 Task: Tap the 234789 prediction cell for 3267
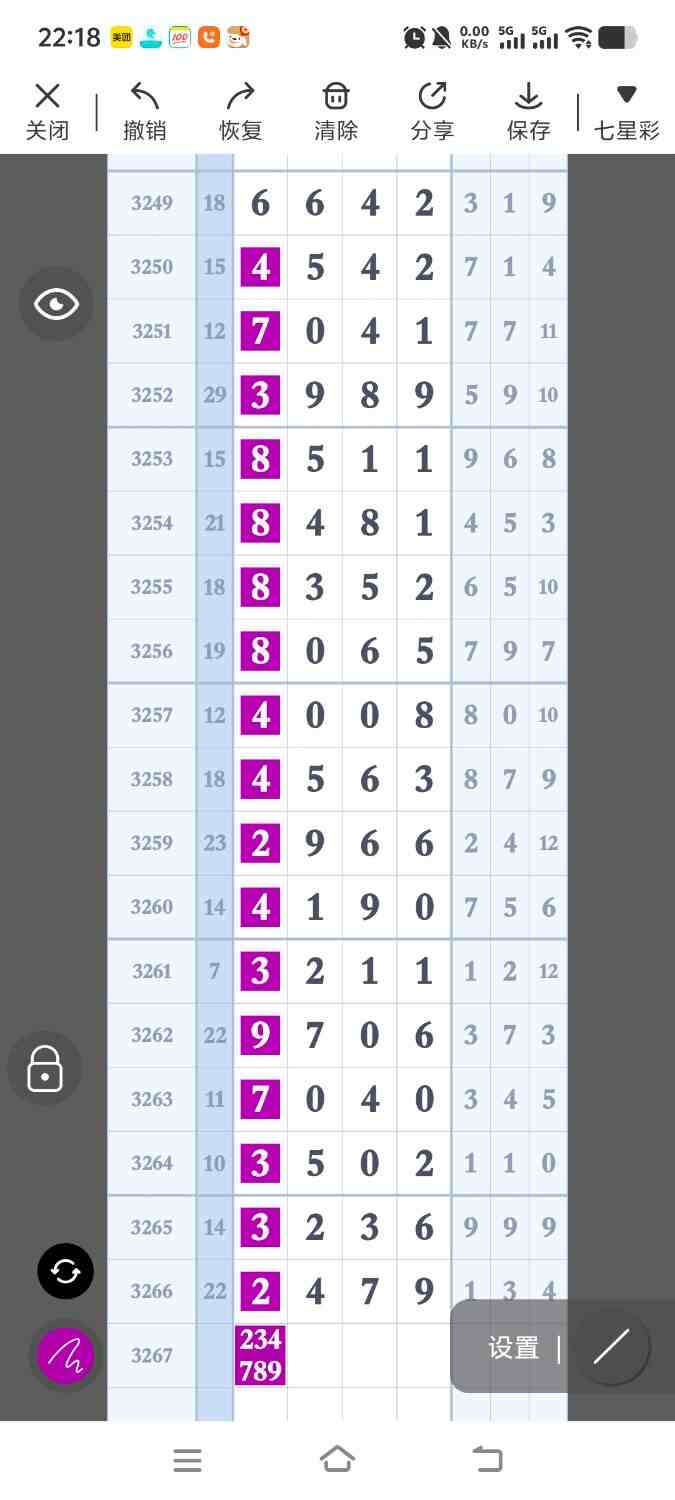(261, 1355)
